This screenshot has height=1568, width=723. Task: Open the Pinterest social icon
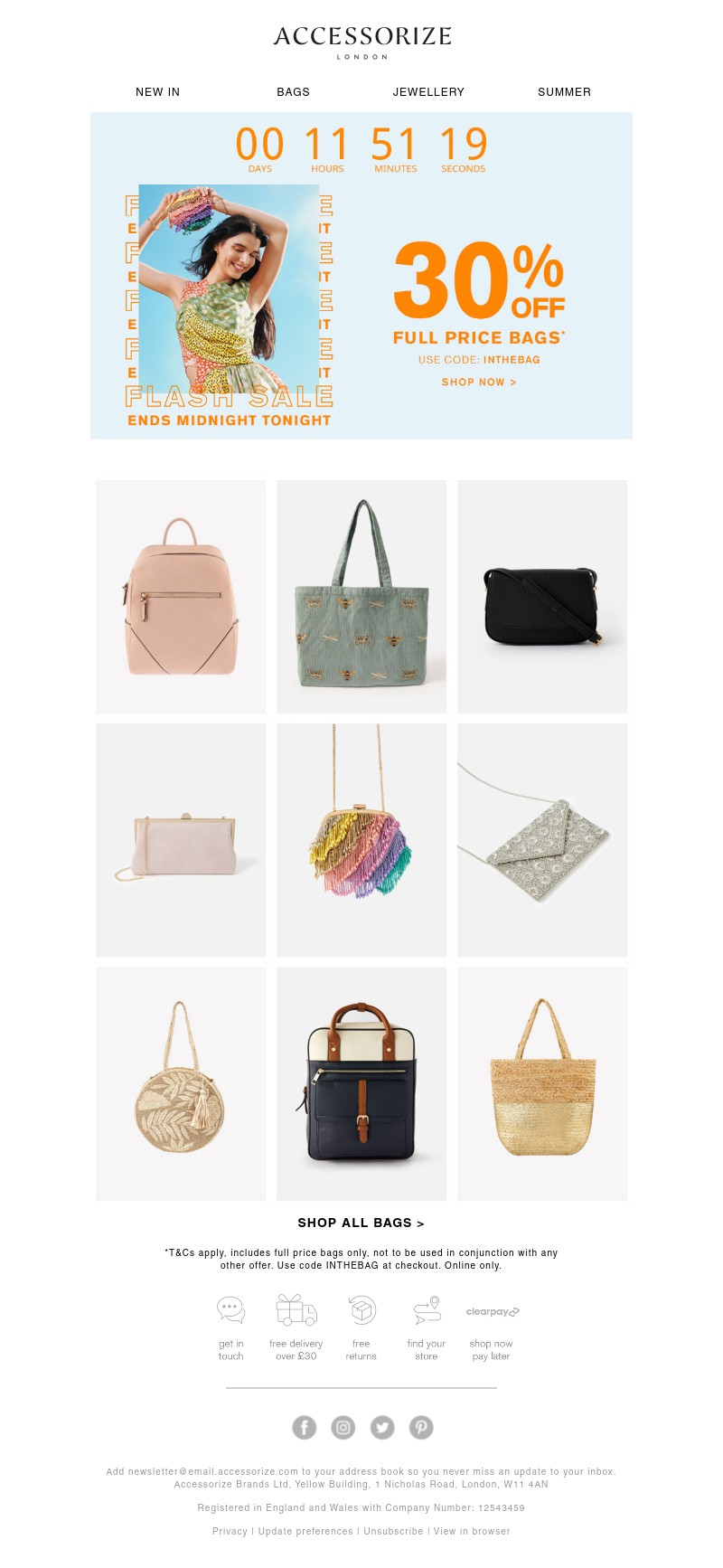[421, 1427]
